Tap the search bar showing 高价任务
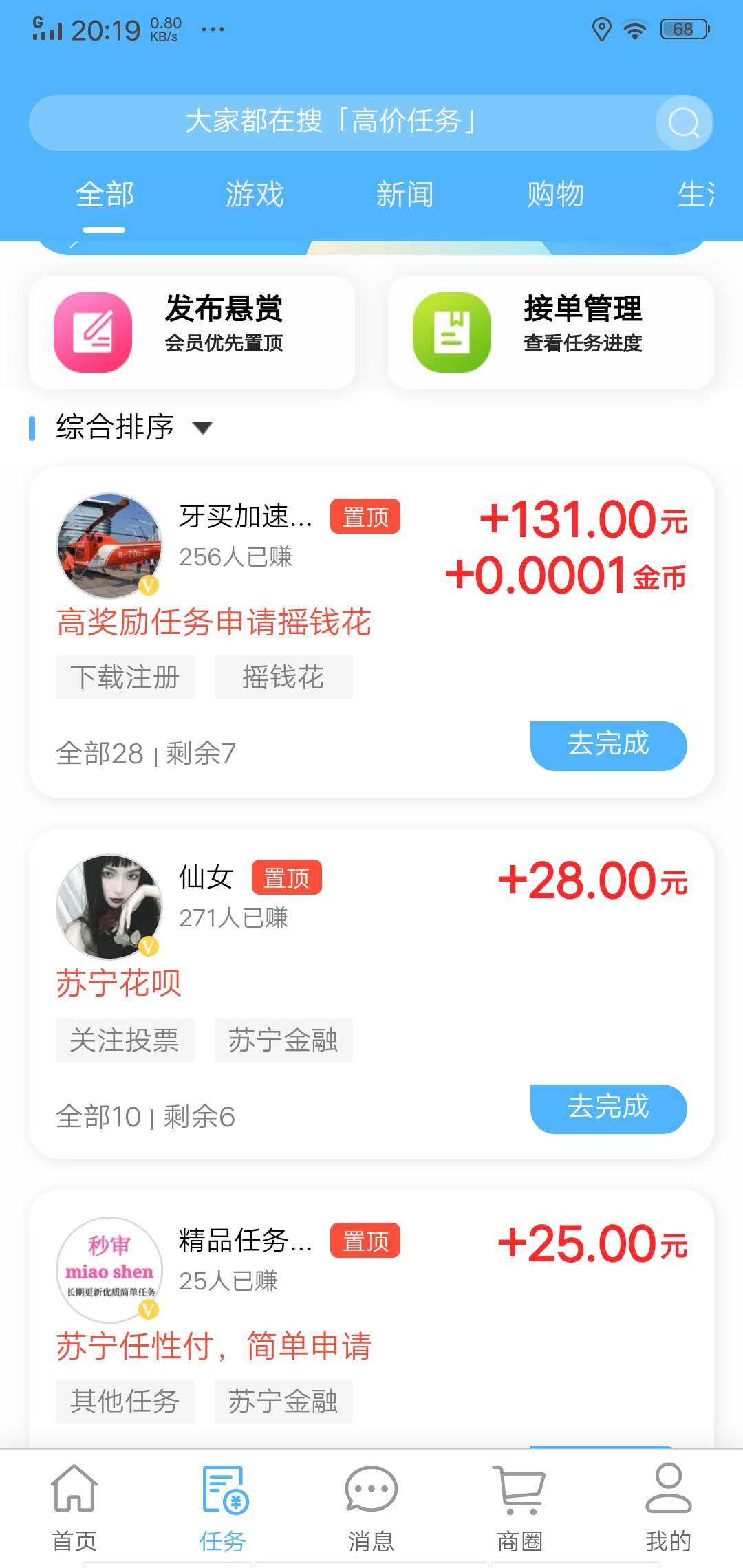Screen dimensions: 743x1568 click(371, 122)
